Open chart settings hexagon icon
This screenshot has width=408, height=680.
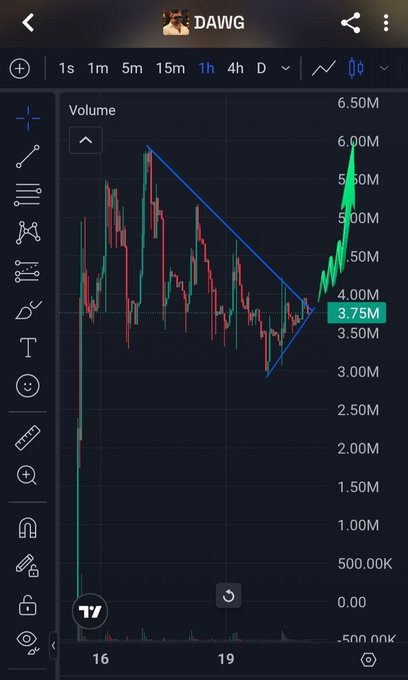pos(368,660)
